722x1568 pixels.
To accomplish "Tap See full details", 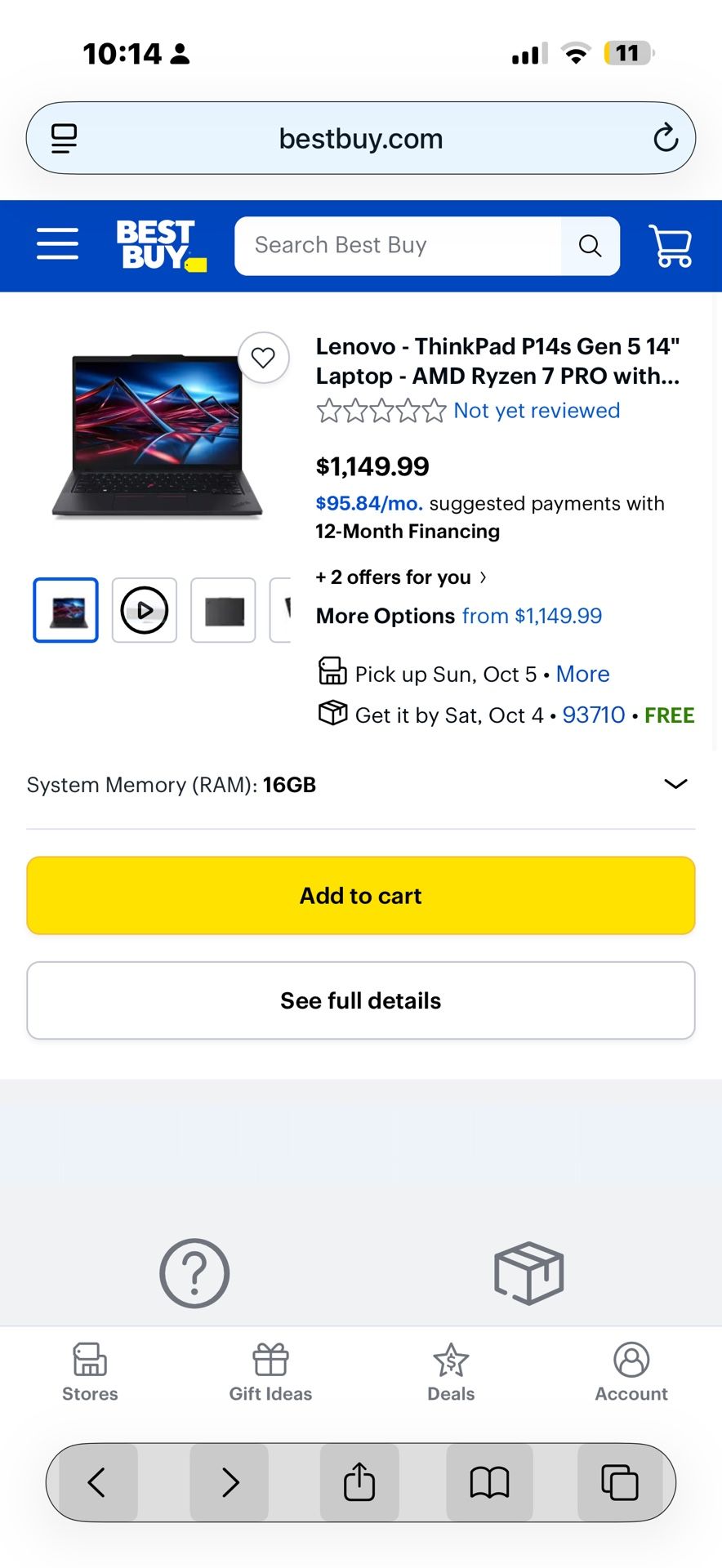I will coord(360,1000).
